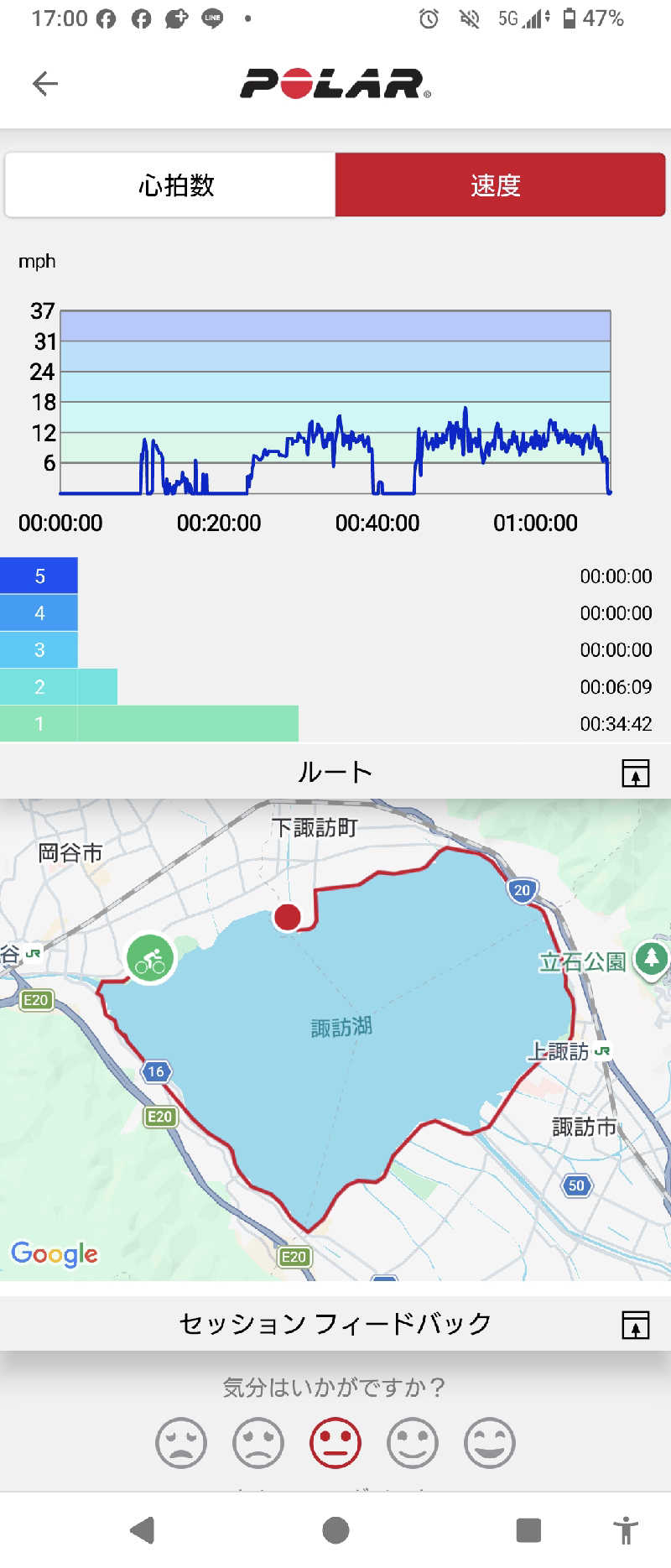Screen dimensions: 671x1568
Task: Expand speed zone 3 details
Action: [39, 649]
